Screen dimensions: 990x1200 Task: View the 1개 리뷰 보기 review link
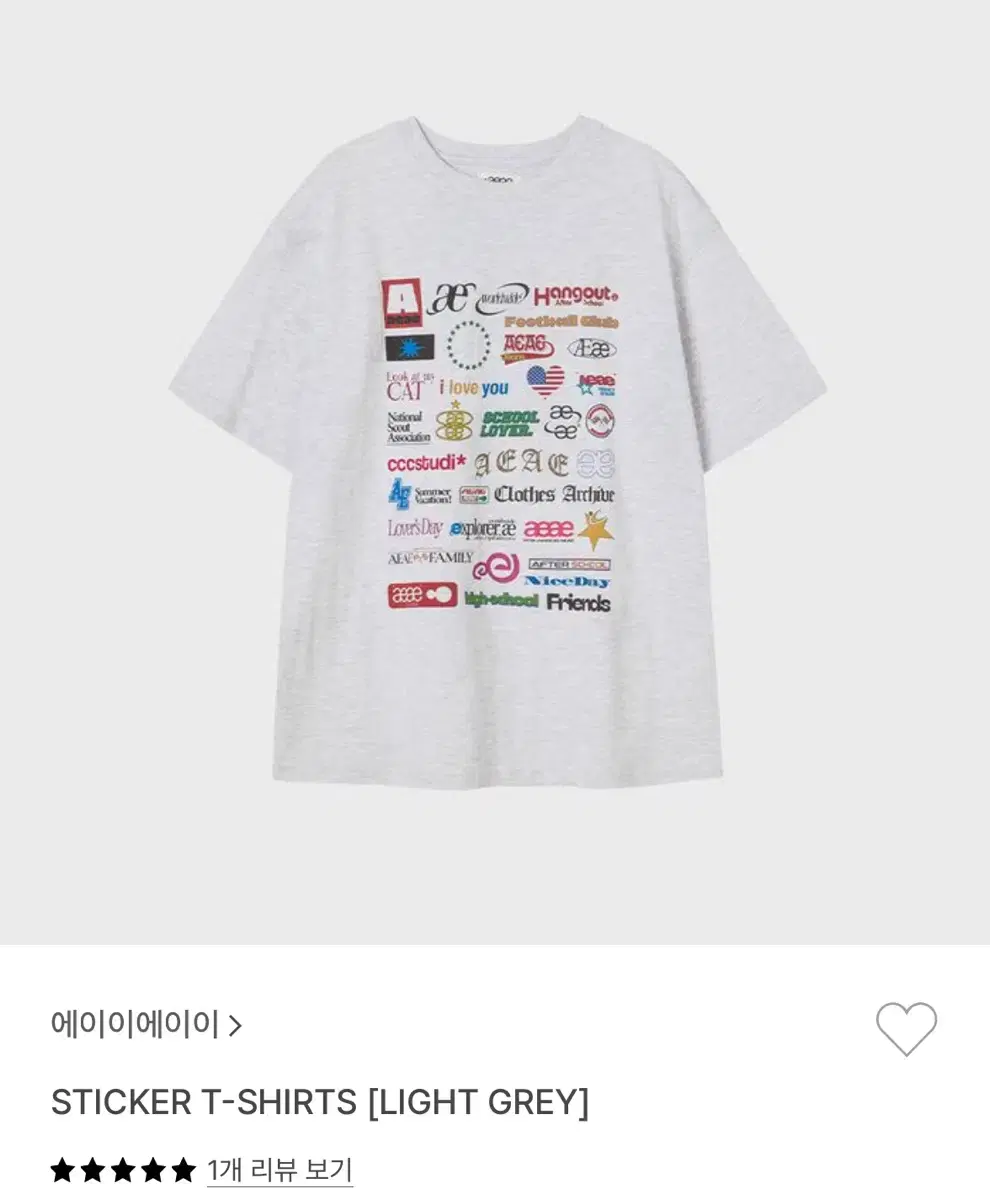click(x=280, y=1169)
